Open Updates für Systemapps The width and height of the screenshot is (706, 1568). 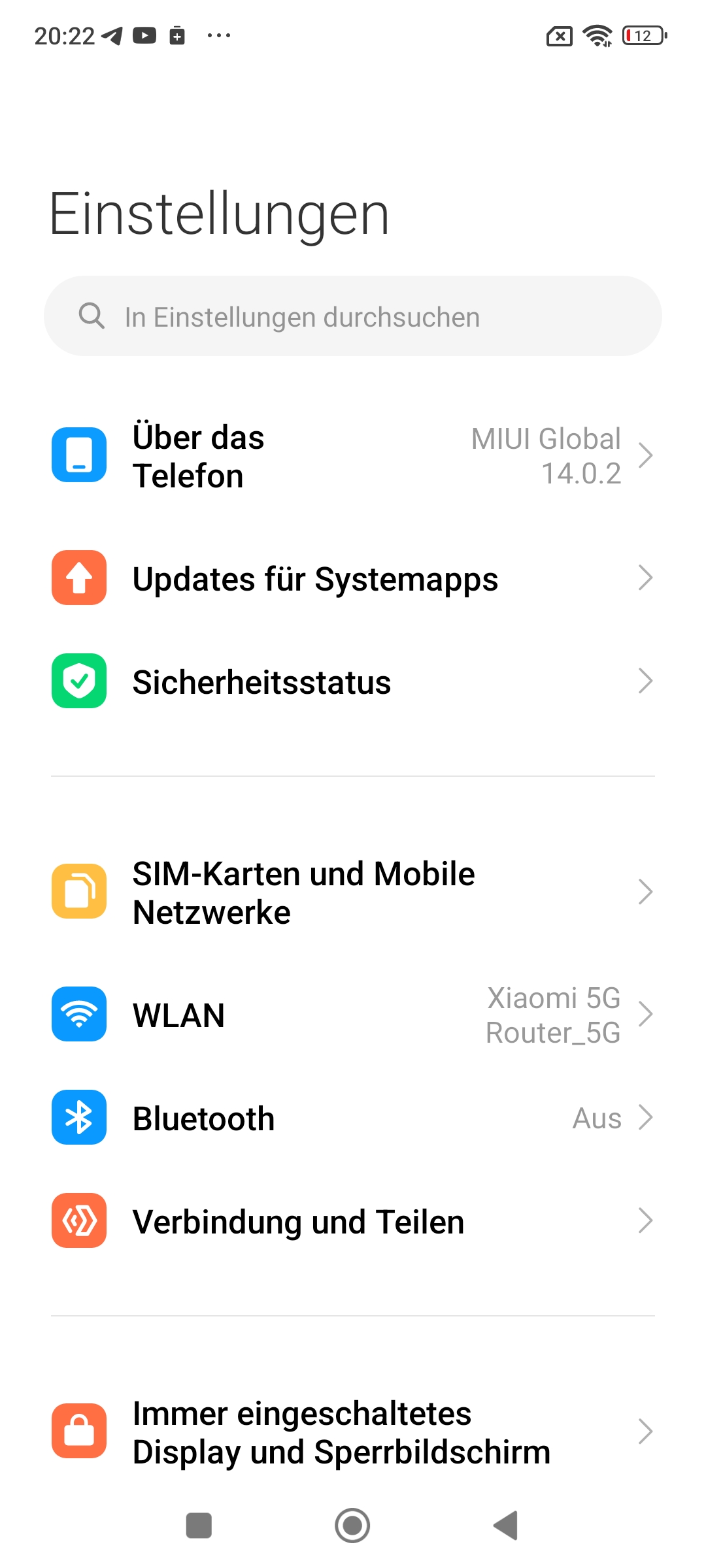[353, 578]
